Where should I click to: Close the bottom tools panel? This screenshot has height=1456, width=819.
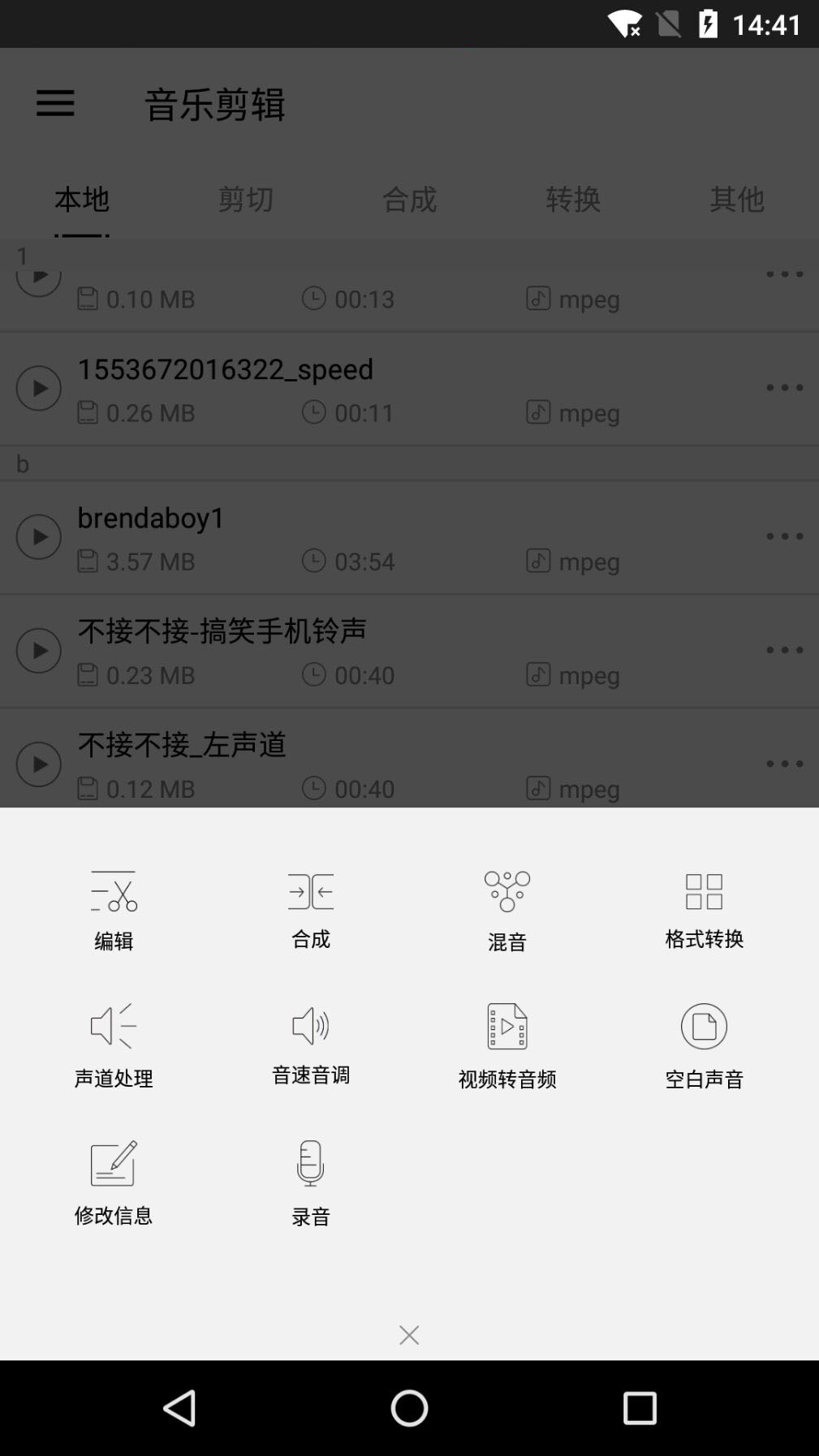(x=409, y=1335)
